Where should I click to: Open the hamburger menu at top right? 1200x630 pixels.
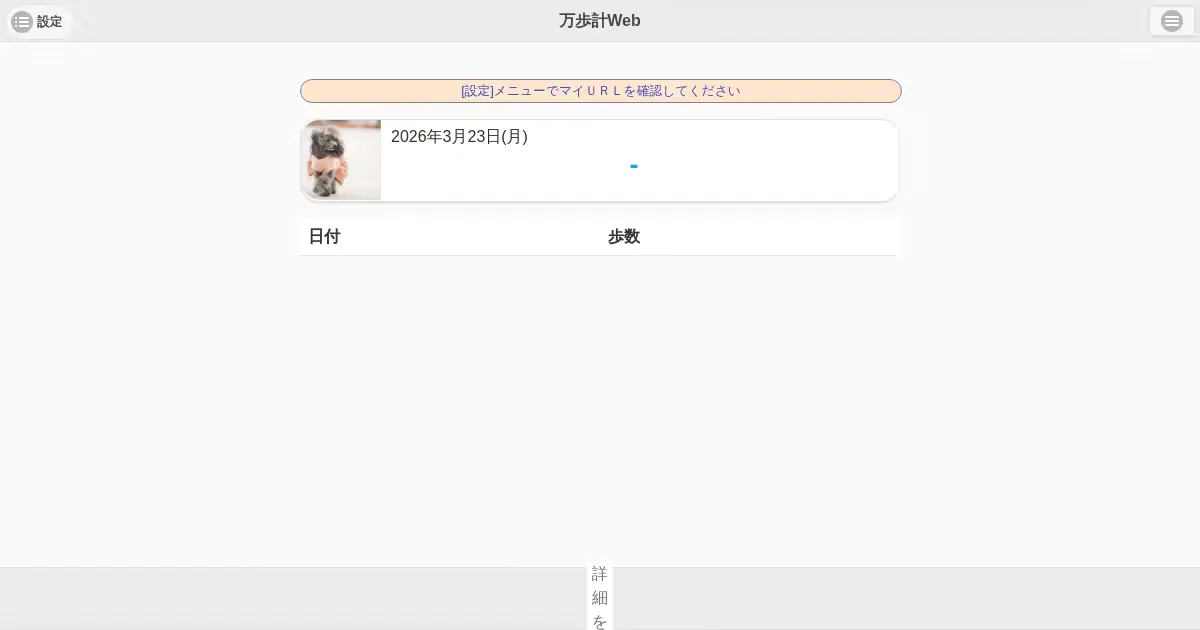coord(1171,21)
